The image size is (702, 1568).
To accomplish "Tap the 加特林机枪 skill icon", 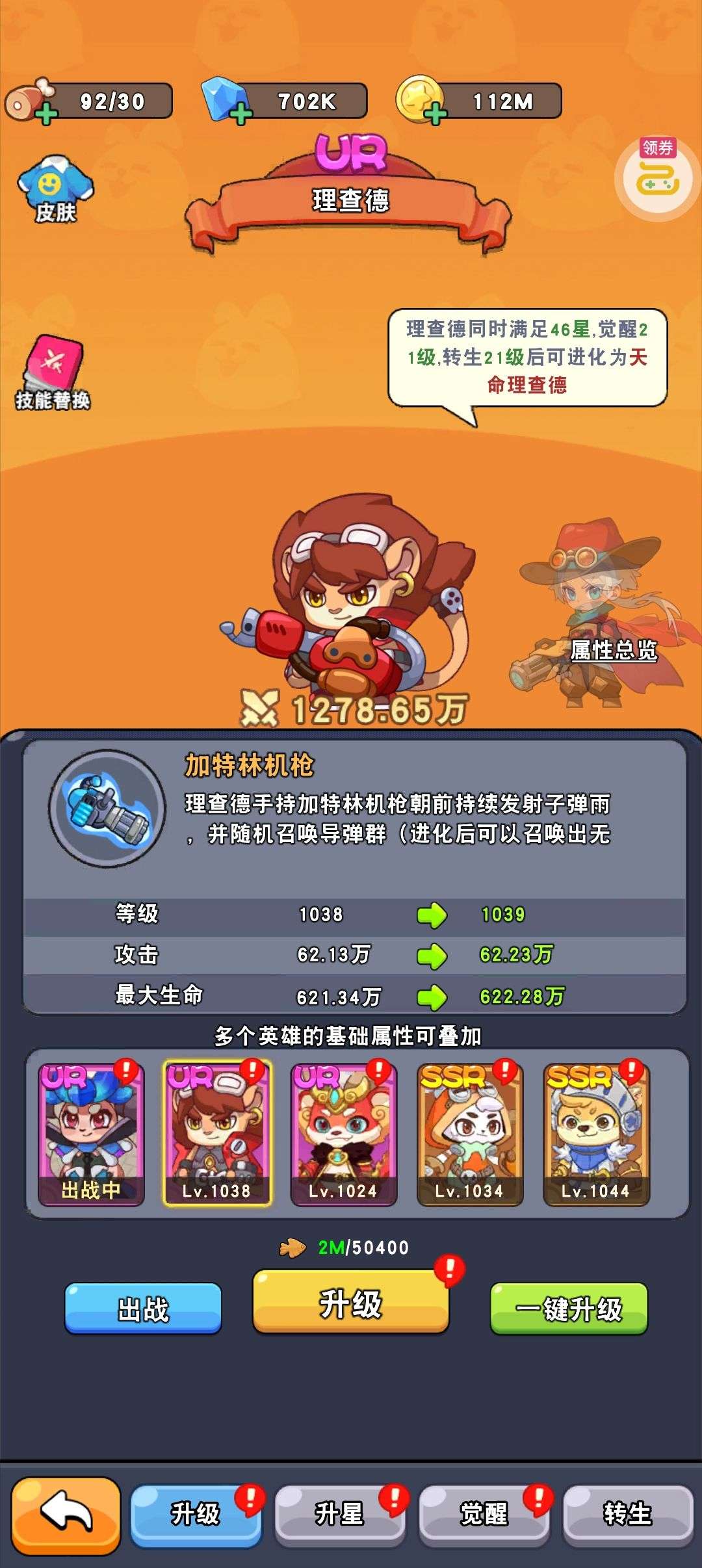I will click(x=107, y=808).
